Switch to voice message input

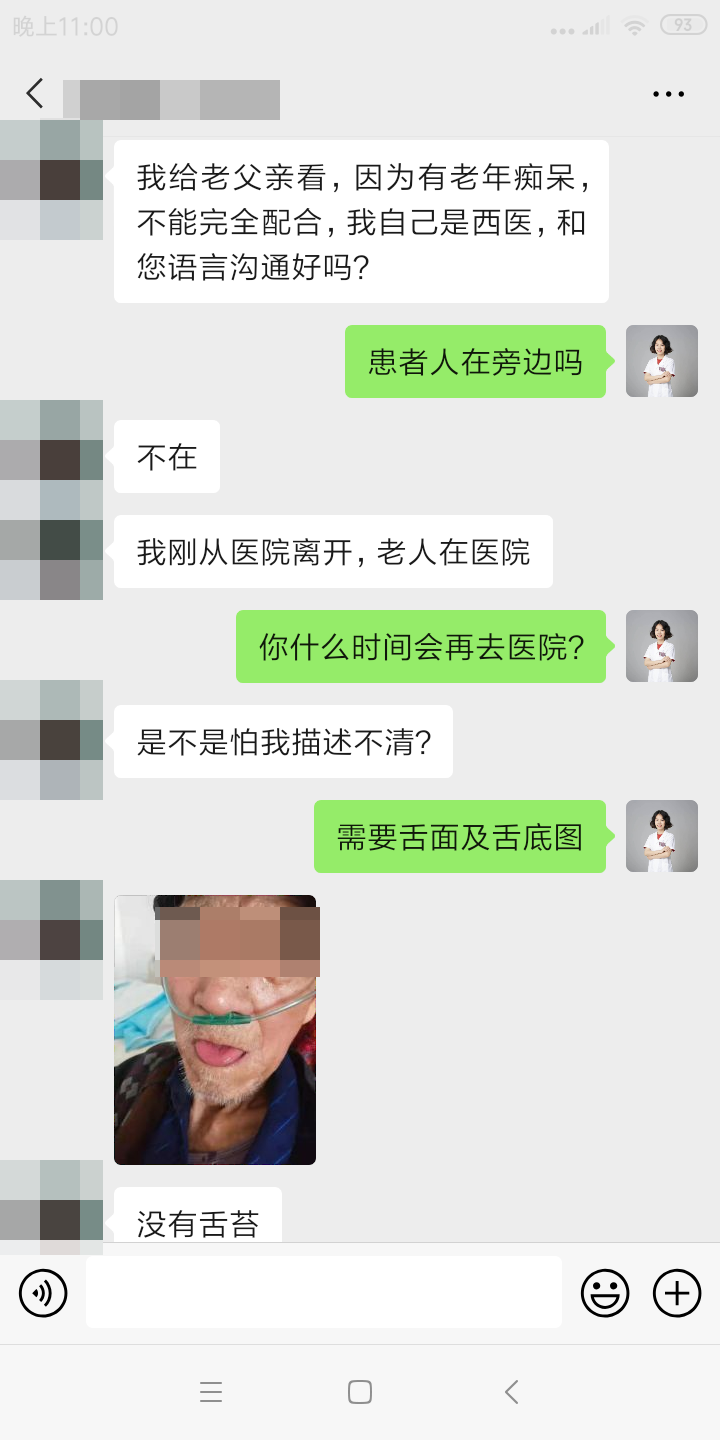[x=43, y=1293]
